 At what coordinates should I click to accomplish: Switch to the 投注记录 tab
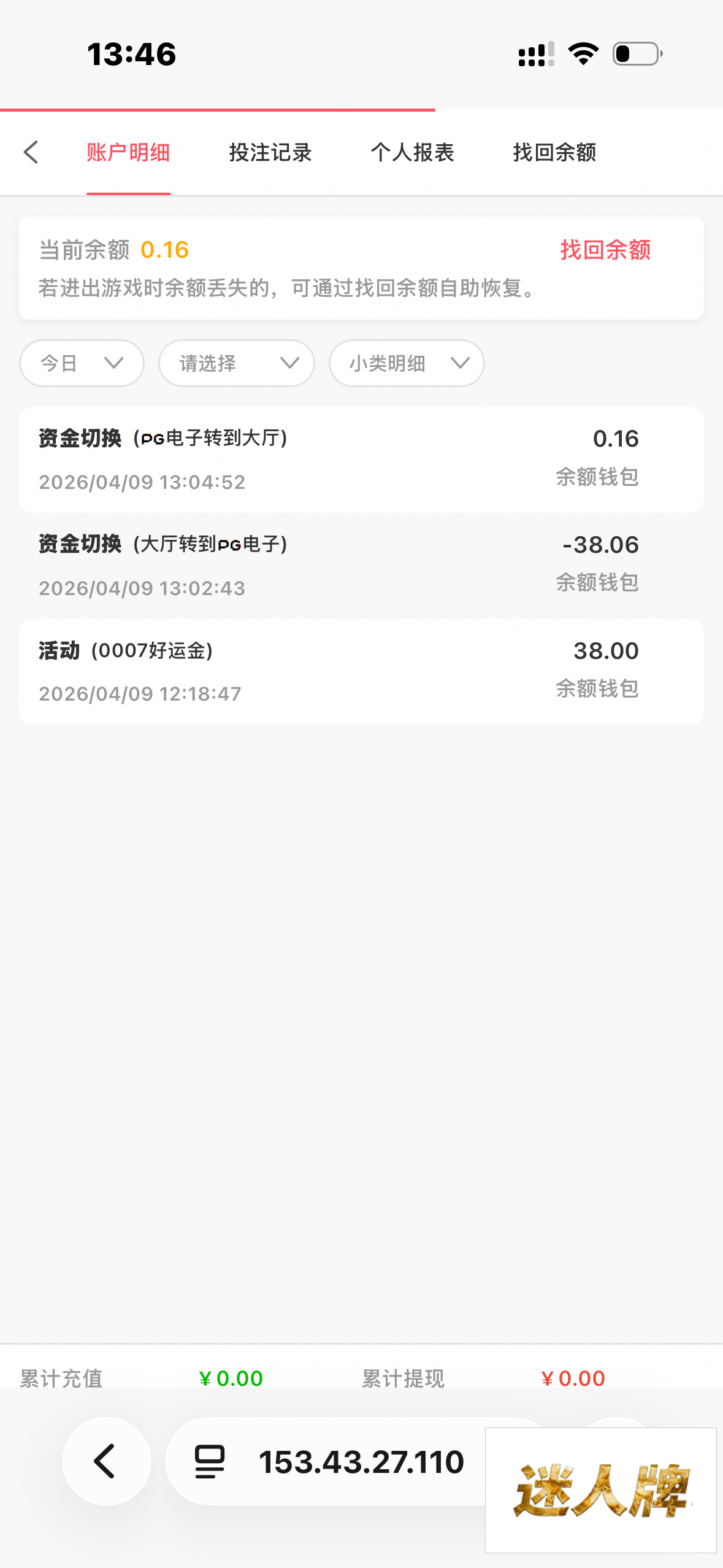(x=270, y=152)
